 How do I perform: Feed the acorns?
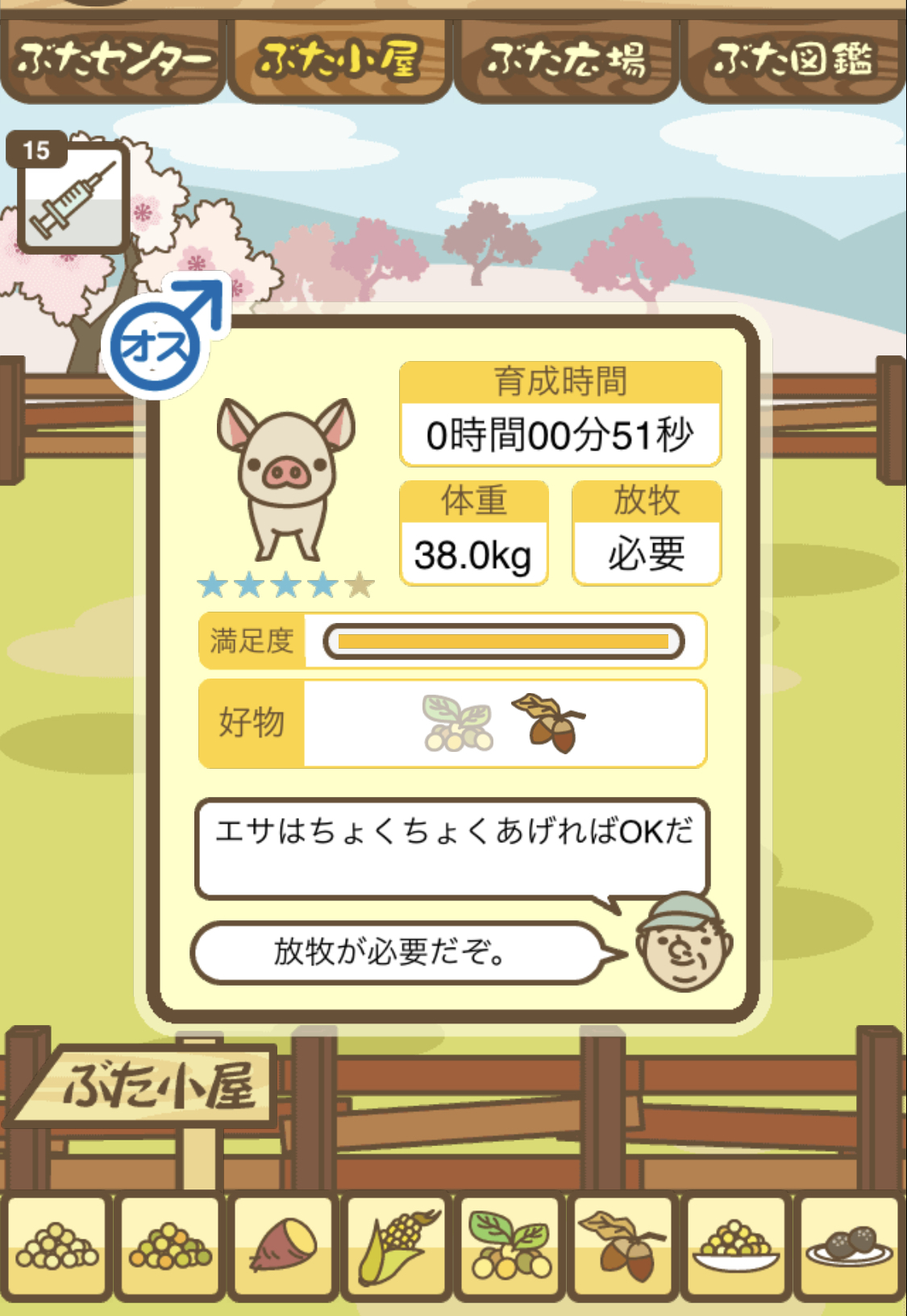pyautogui.click(x=623, y=1247)
